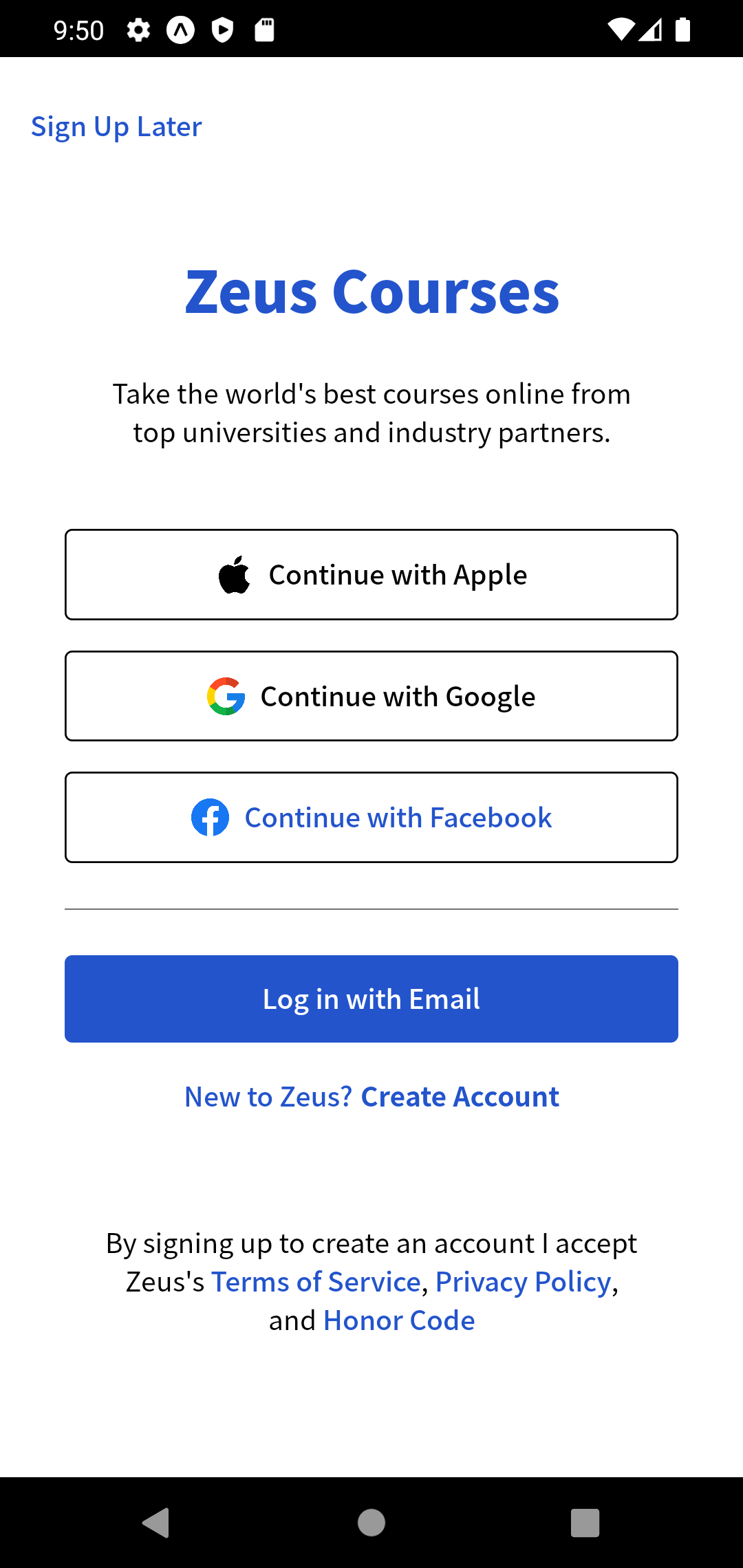Click the cellular signal icon
This screenshot has height=1568, width=743.
[649, 29]
